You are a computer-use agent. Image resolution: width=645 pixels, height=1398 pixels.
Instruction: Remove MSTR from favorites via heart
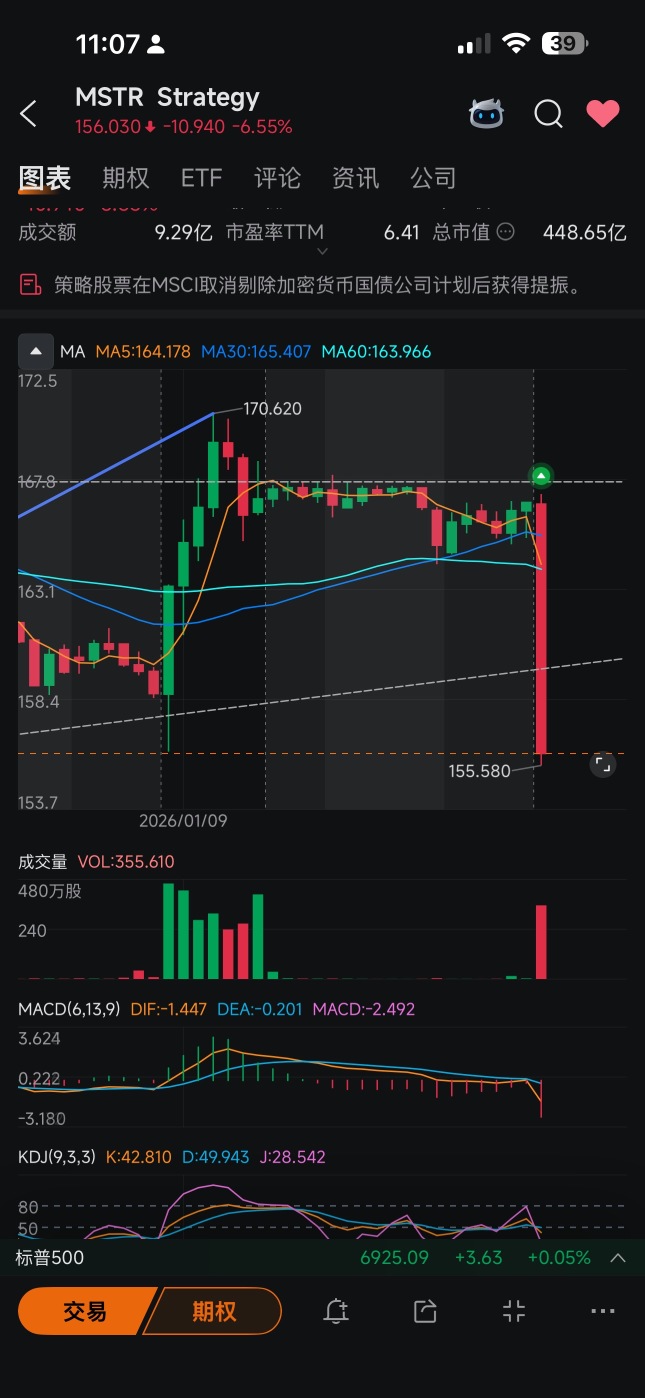[x=603, y=114]
